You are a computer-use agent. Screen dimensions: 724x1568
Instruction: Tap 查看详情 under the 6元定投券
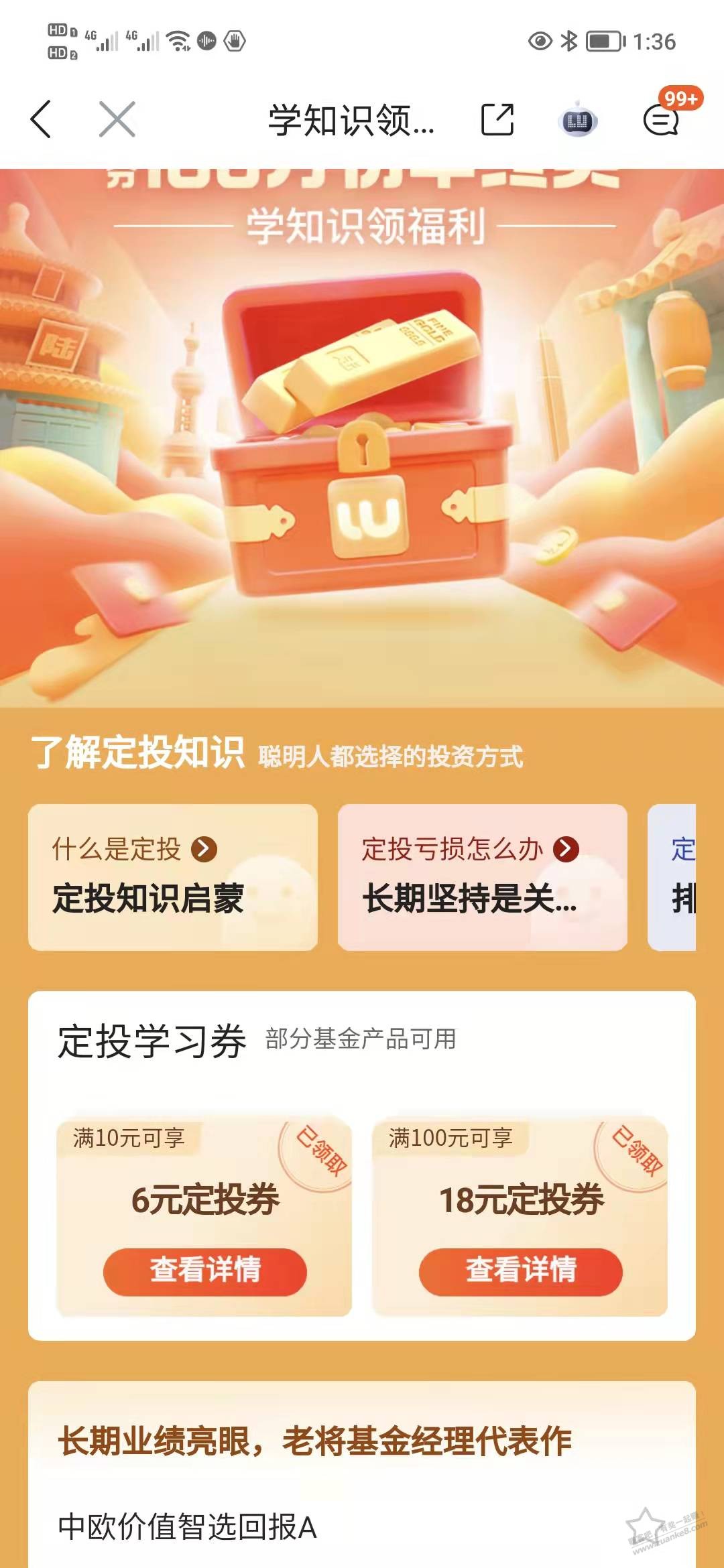click(204, 1270)
